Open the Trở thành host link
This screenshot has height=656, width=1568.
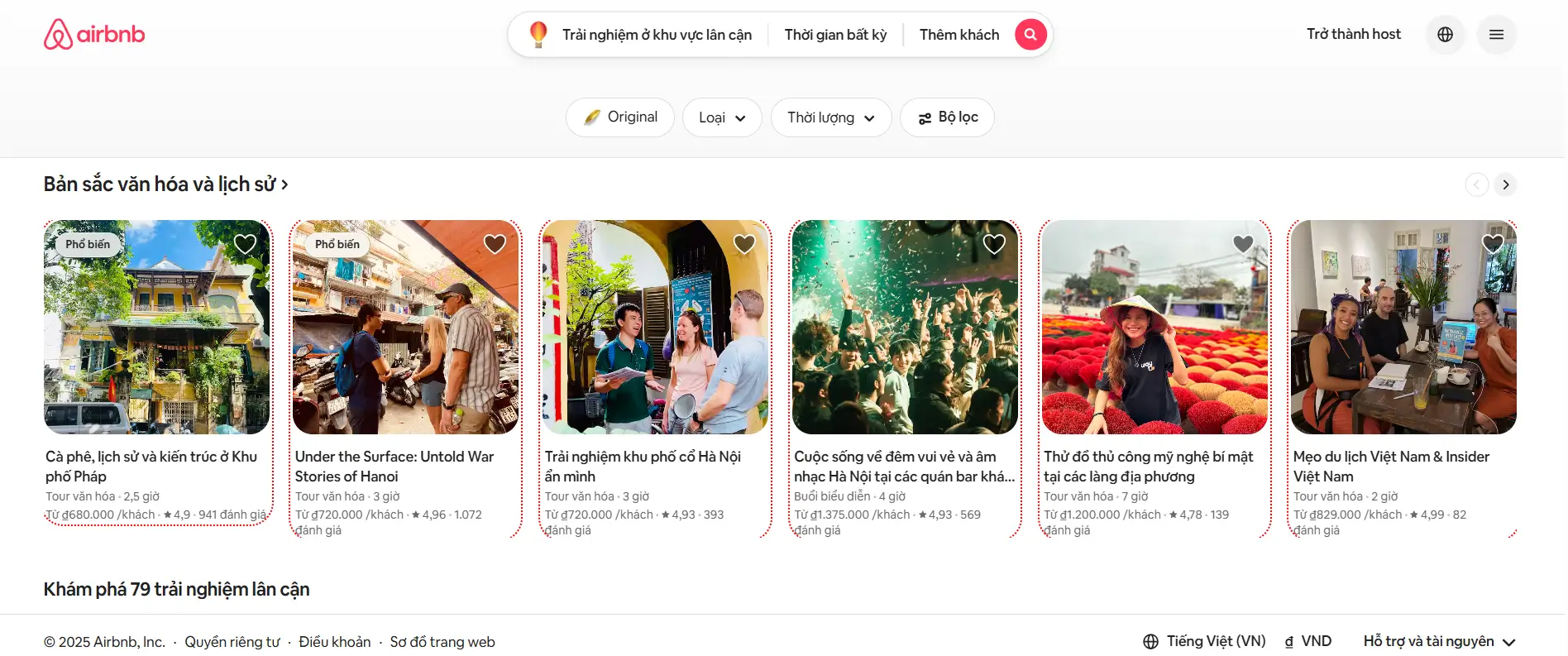pyautogui.click(x=1353, y=35)
